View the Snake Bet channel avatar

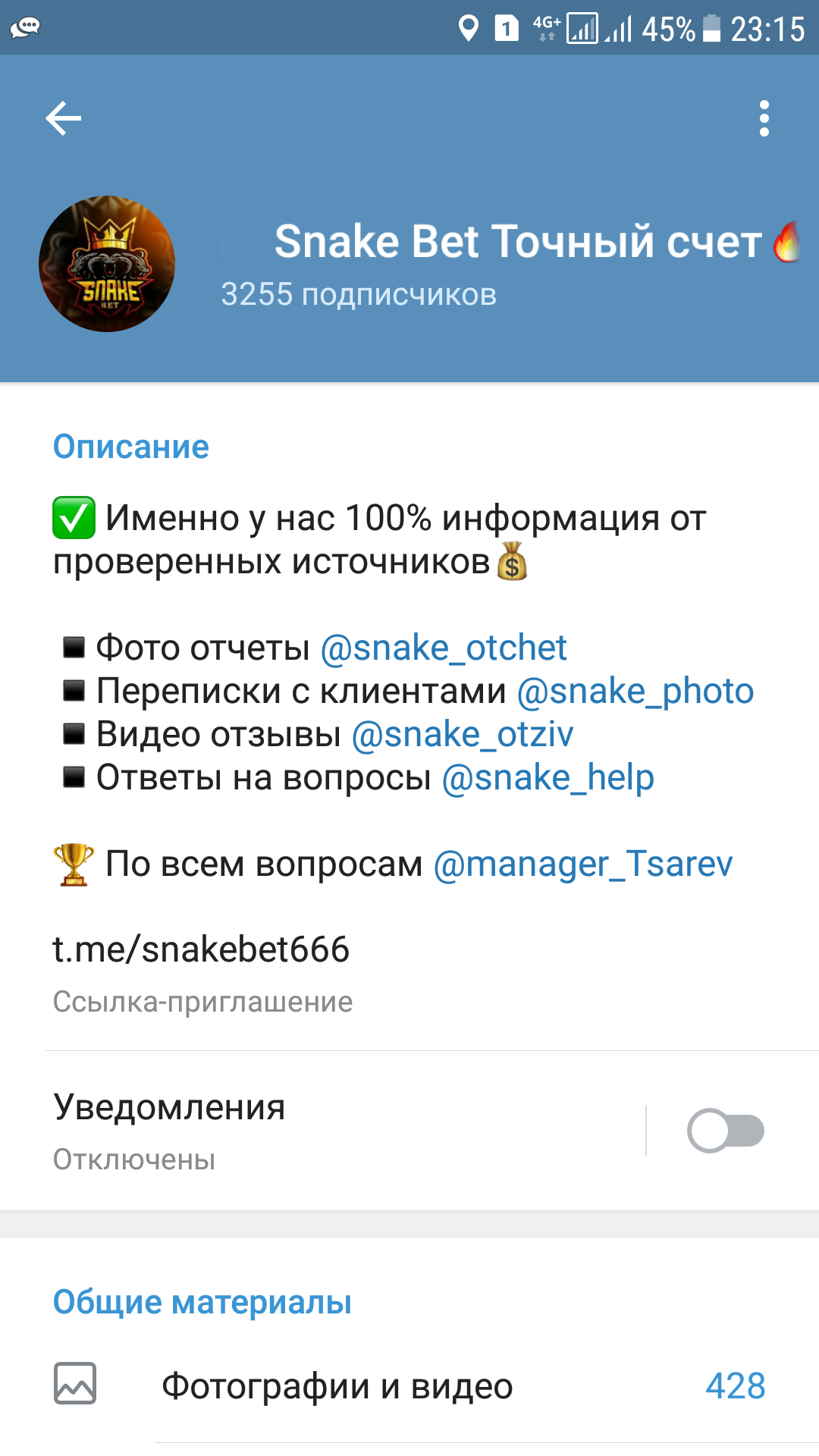pyautogui.click(x=107, y=264)
